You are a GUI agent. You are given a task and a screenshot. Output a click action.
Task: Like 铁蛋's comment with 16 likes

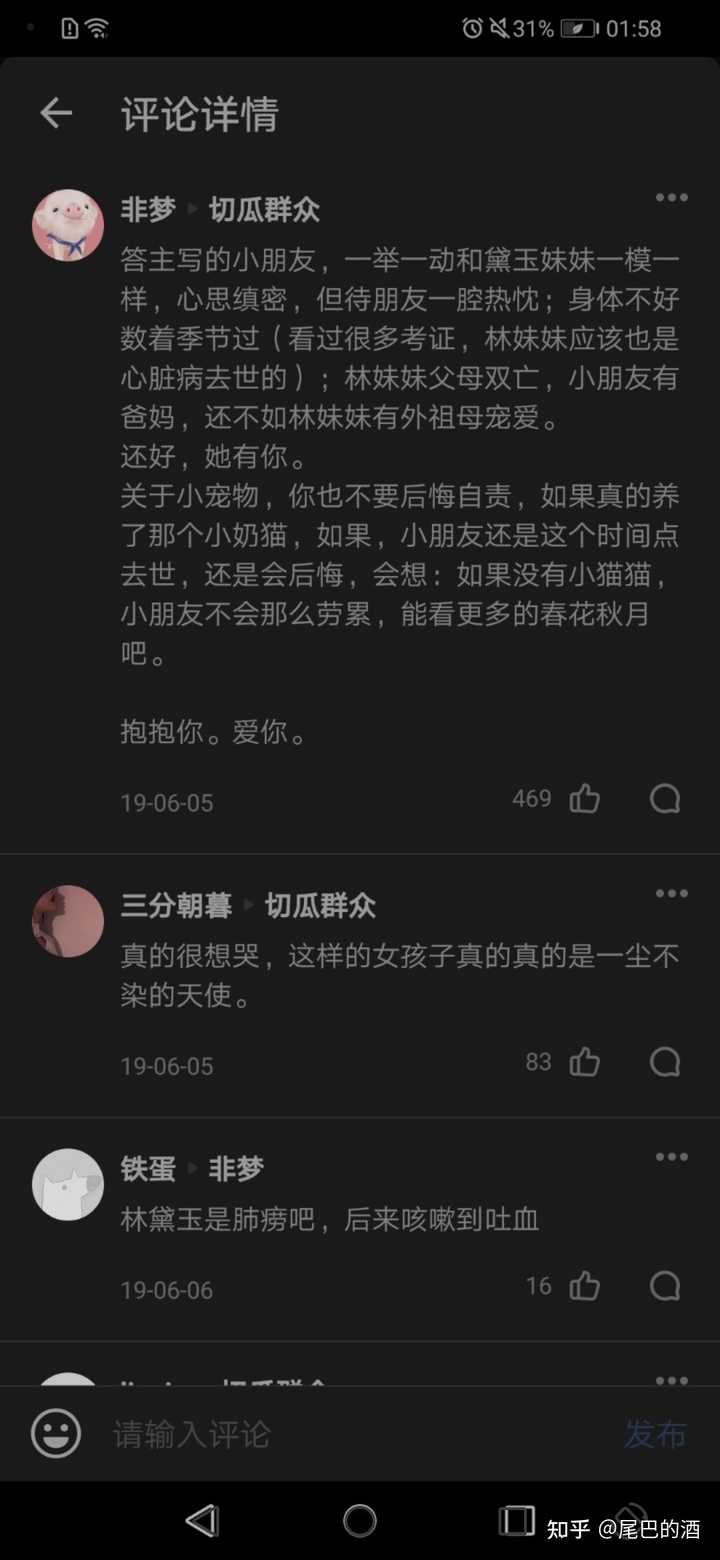[585, 1286]
